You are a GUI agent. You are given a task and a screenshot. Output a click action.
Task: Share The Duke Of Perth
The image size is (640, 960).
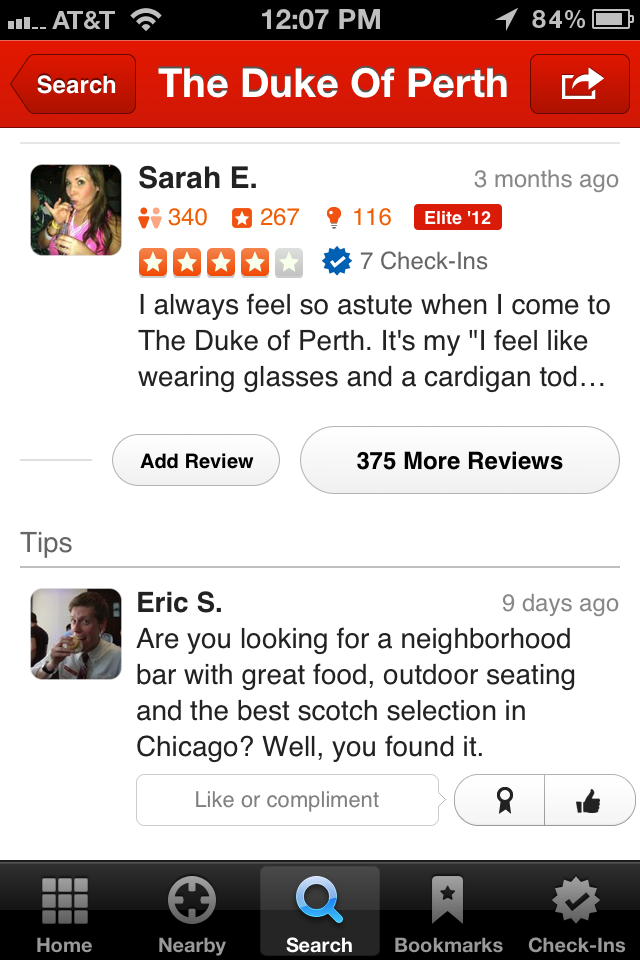[581, 85]
